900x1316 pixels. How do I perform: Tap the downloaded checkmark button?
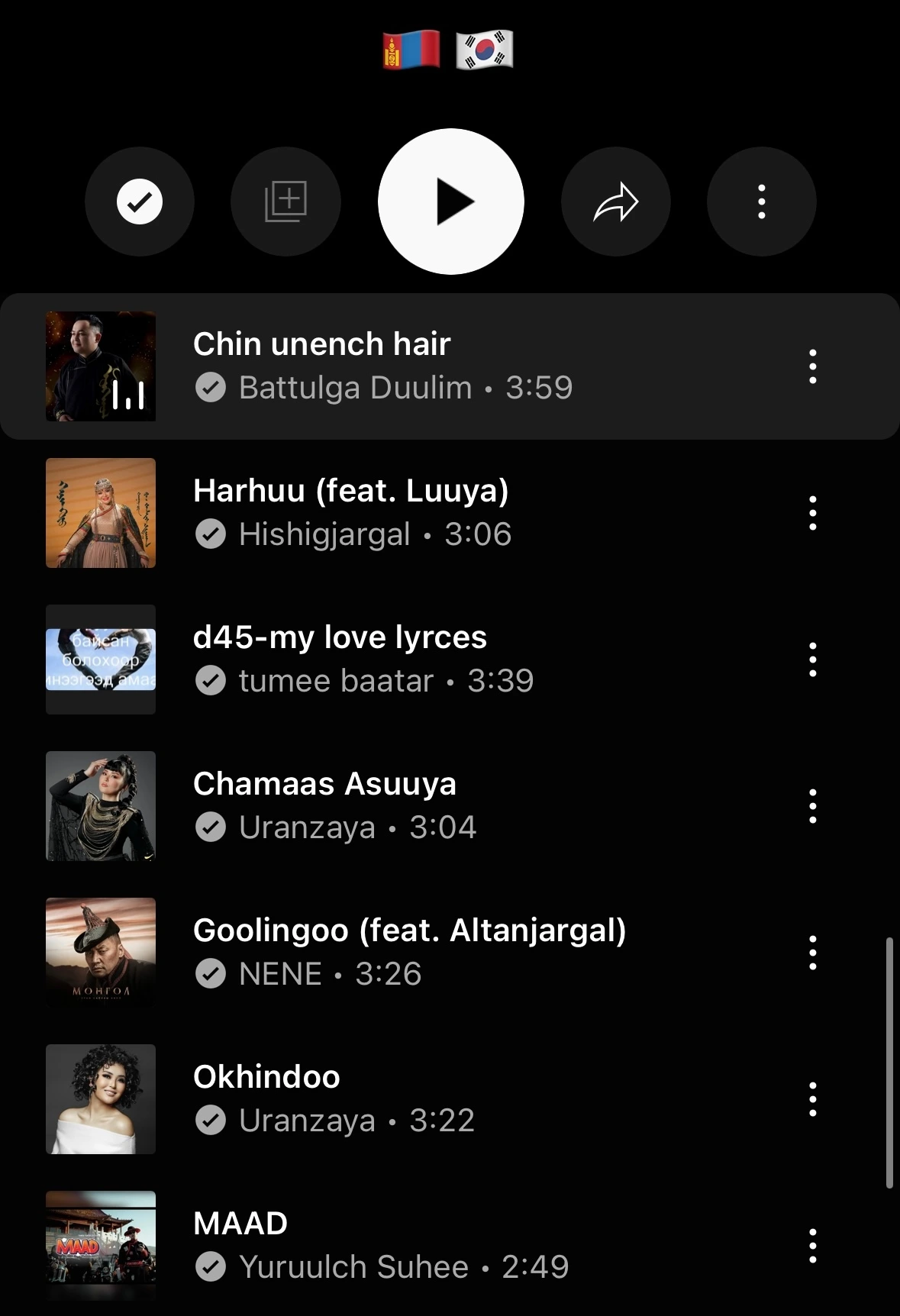(140, 202)
